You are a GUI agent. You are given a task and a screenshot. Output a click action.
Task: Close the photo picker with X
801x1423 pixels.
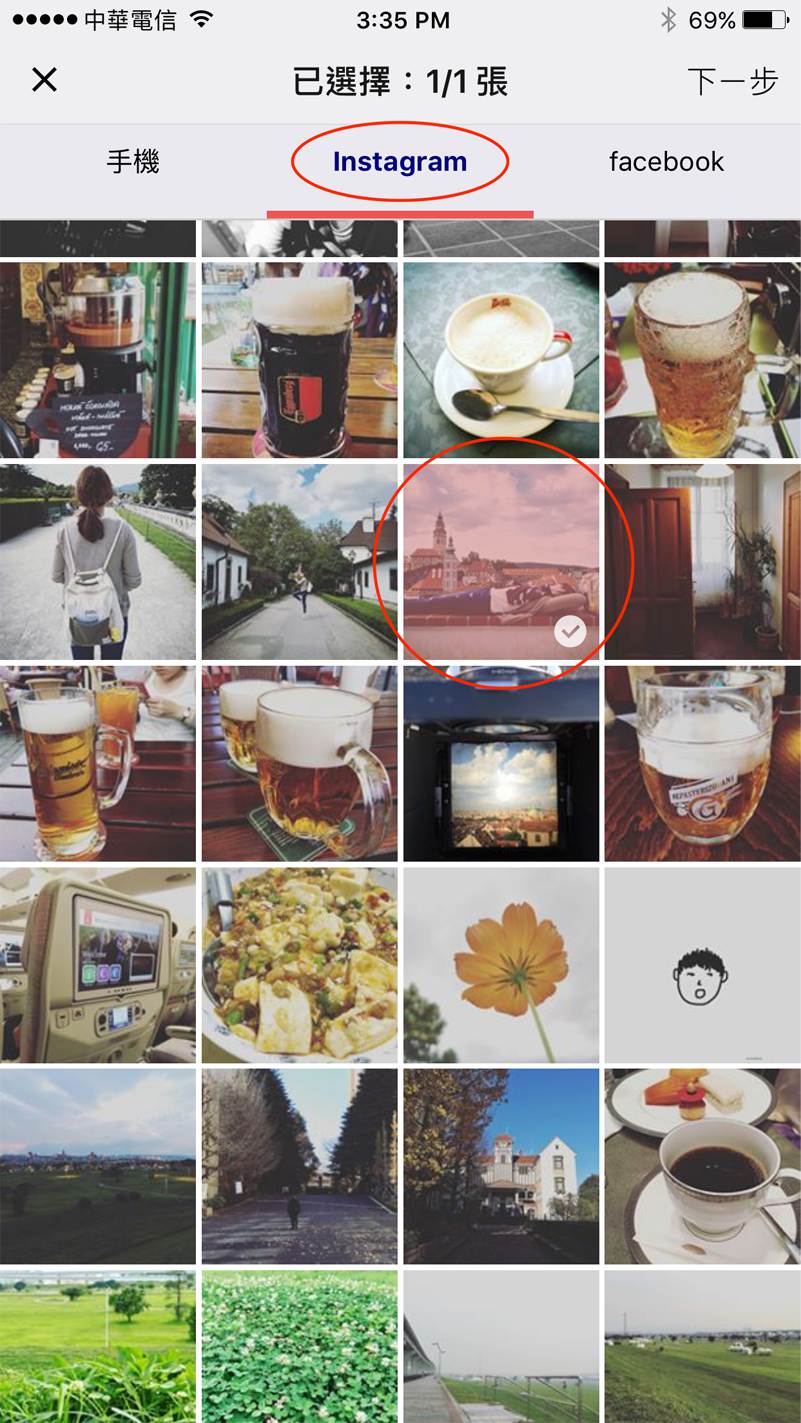tap(44, 80)
